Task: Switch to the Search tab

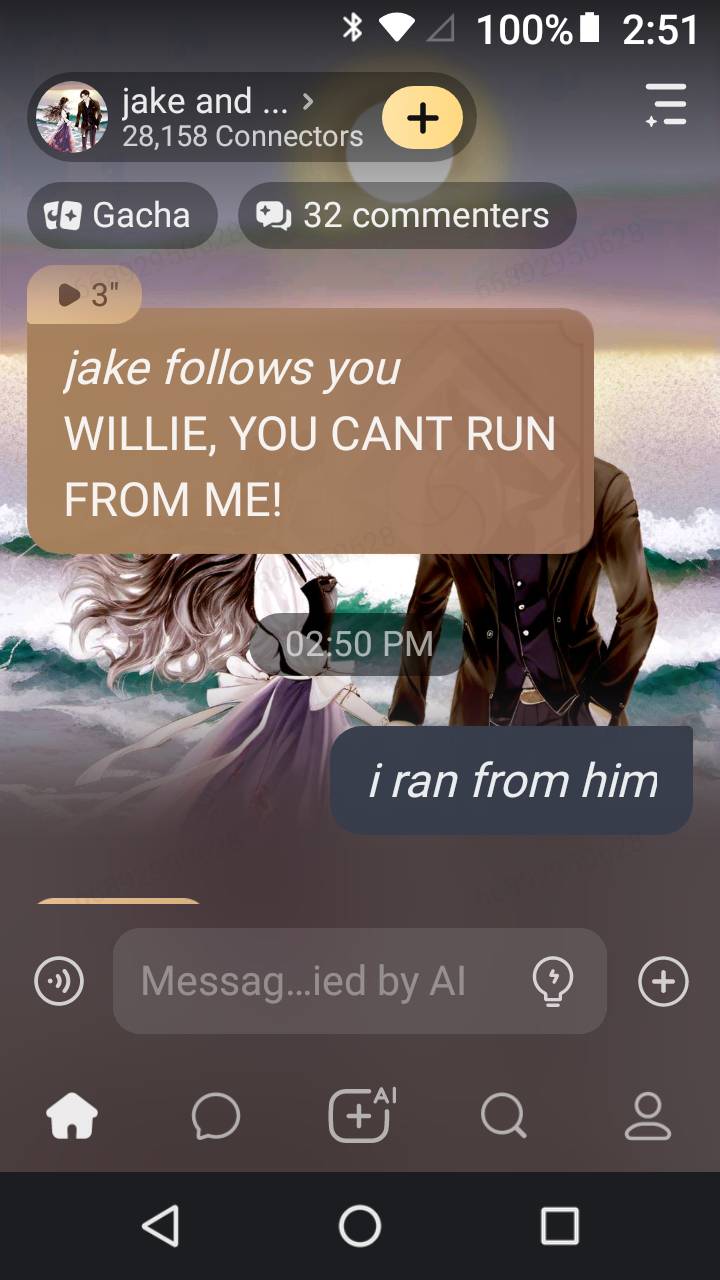Action: (503, 1116)
